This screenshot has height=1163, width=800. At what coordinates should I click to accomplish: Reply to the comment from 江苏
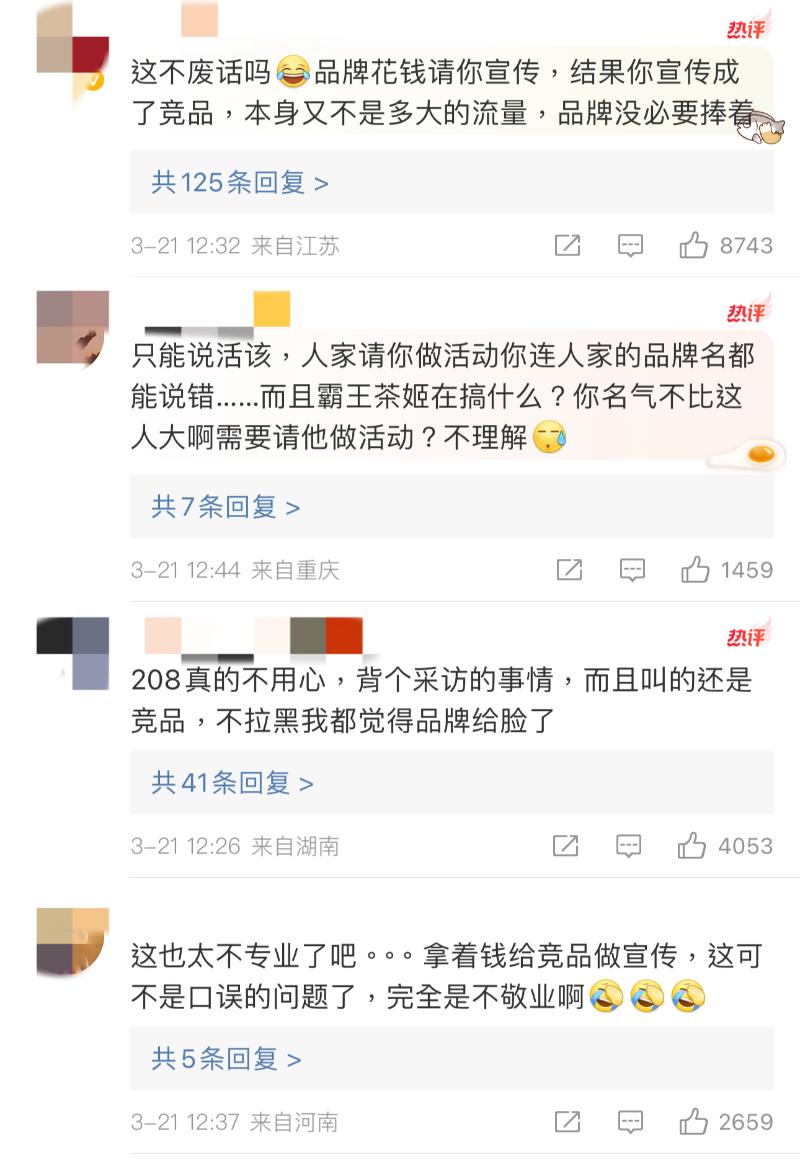[x=630, y=245]
